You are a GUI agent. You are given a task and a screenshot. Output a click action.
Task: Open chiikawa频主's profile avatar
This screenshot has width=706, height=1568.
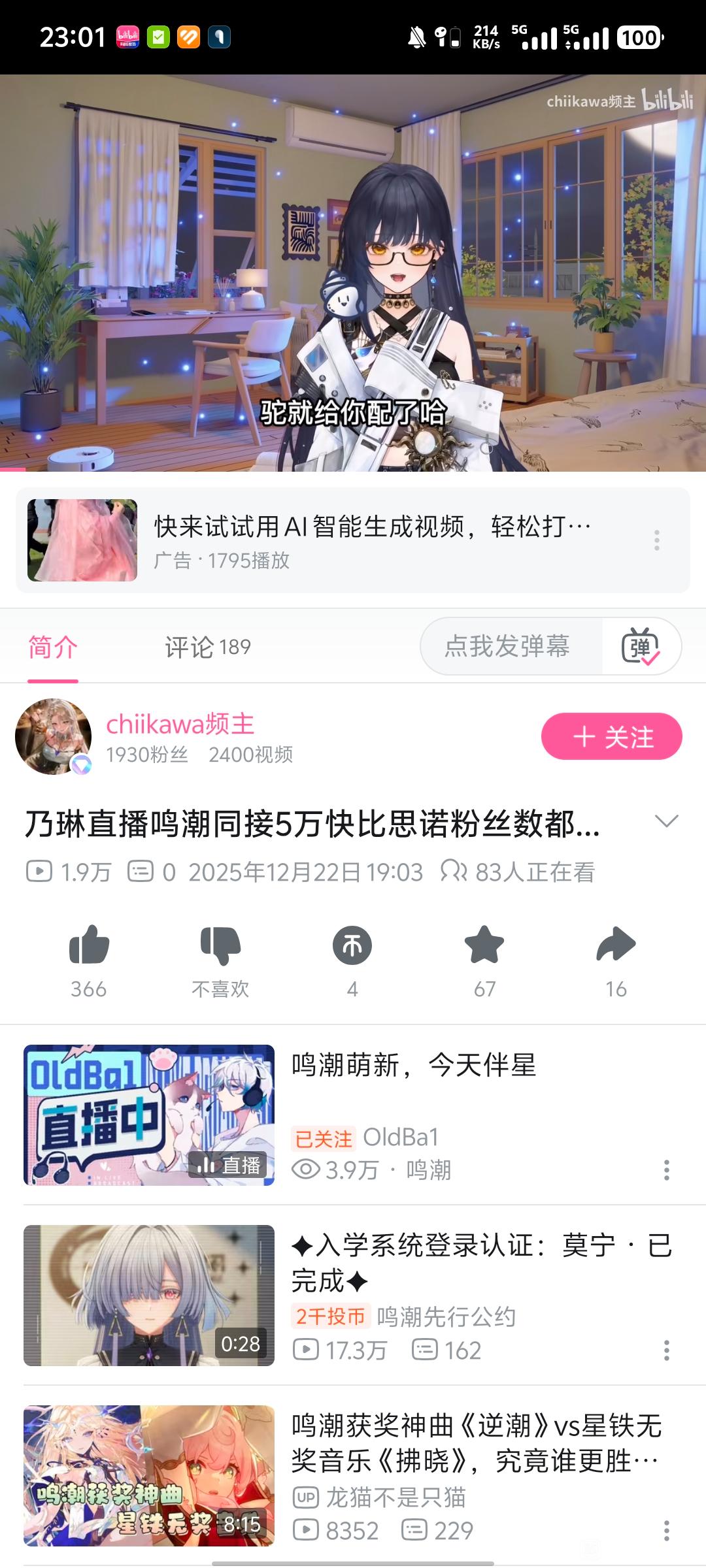coord(54,736)
